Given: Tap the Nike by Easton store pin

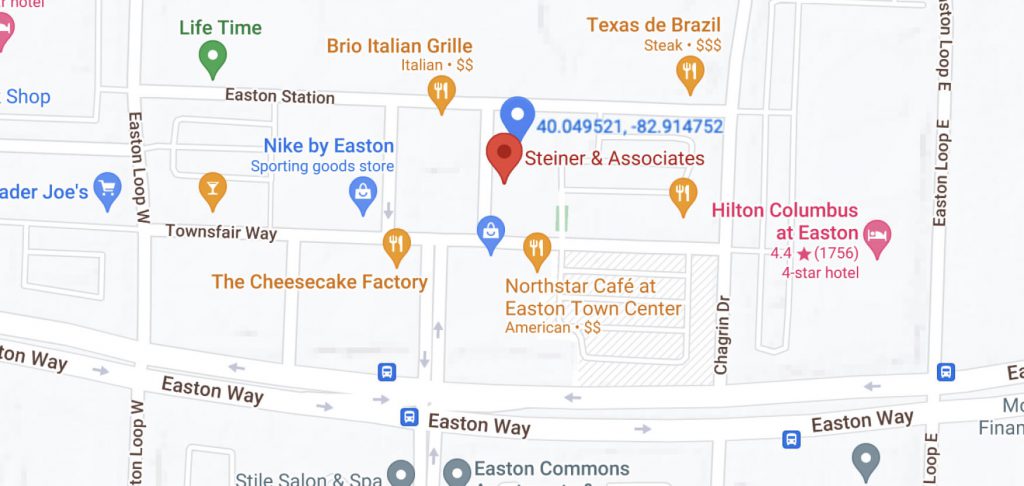Looking at the screenshot, I should pos(362,193).
